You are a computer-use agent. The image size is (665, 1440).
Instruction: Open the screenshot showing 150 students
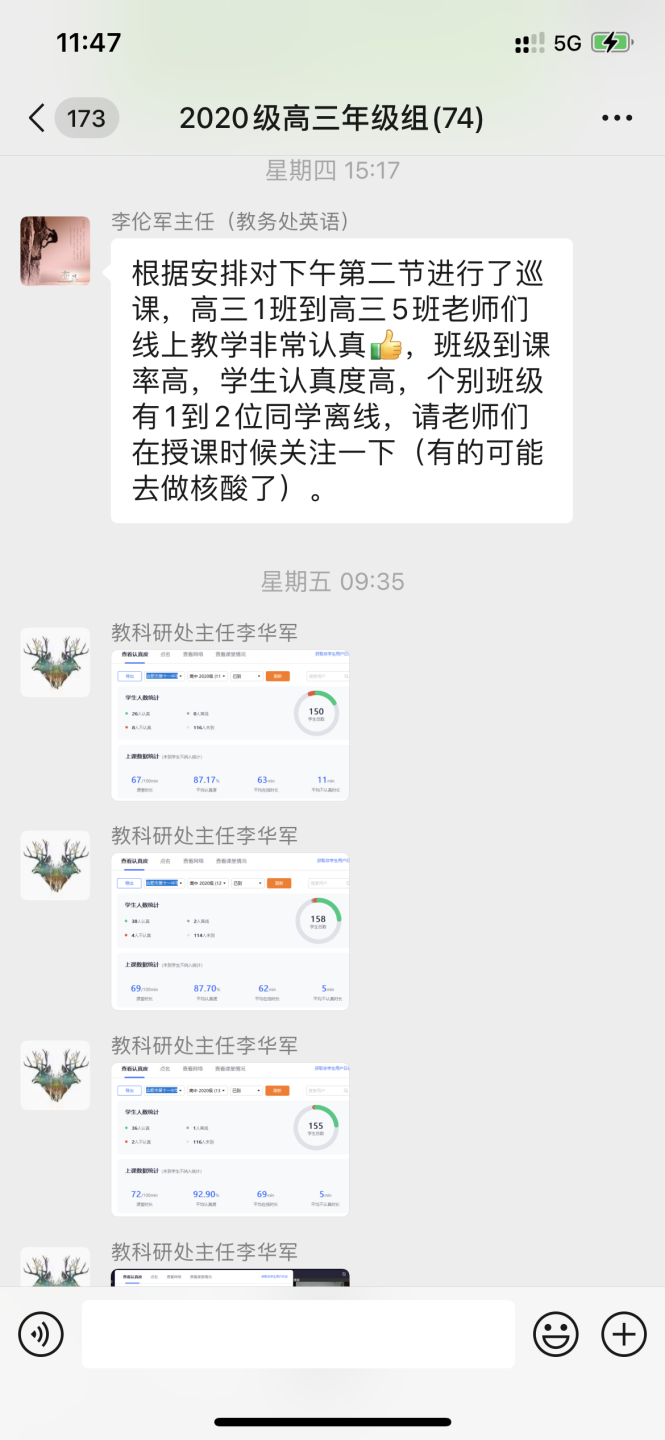[230, 724]
